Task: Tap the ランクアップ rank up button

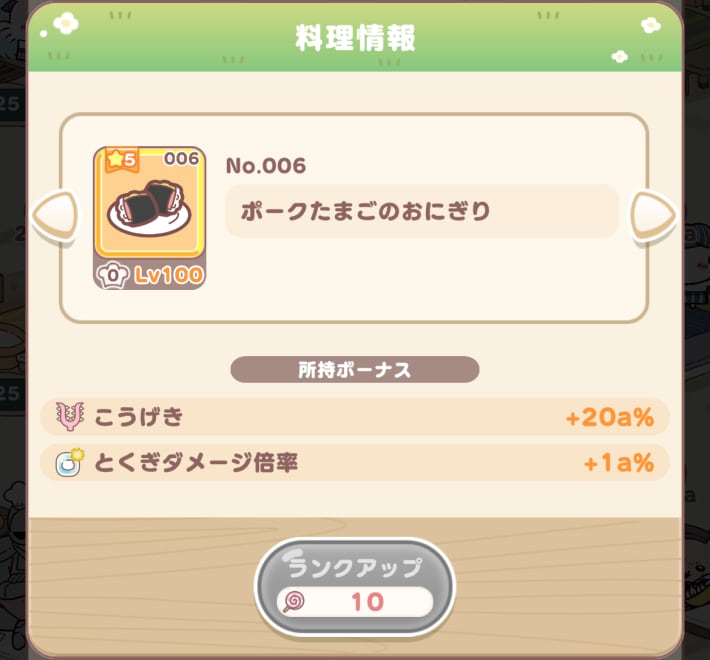Action: pyautogui.click(x=355, y=585)
